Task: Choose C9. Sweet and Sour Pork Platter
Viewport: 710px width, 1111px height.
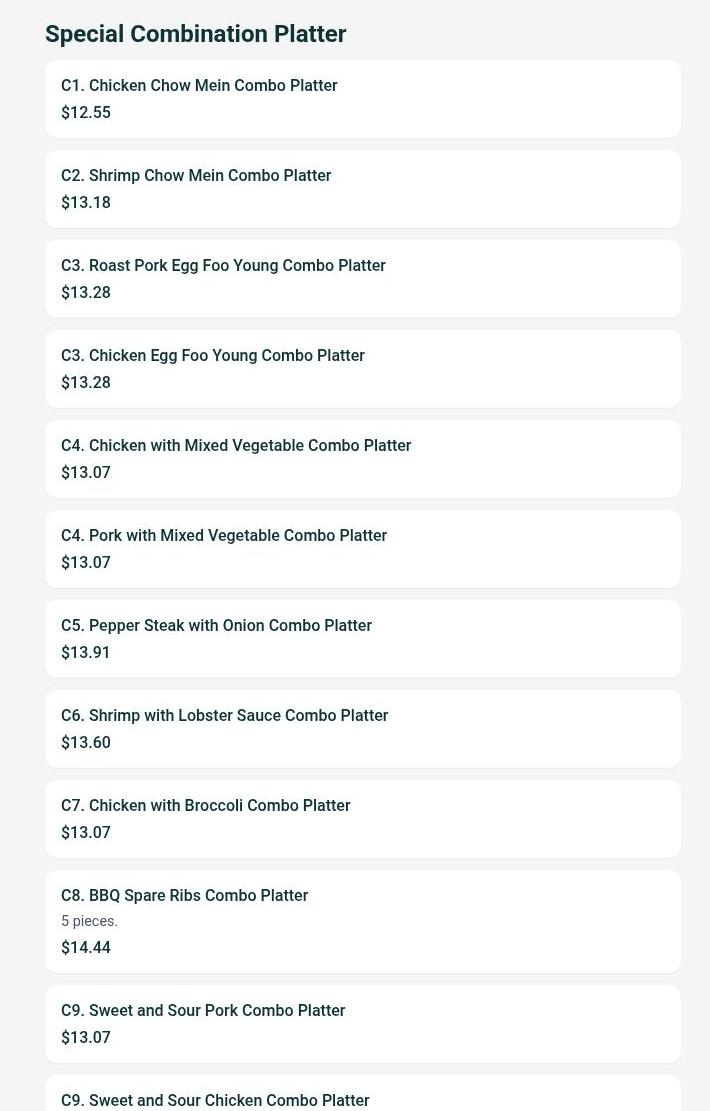Action: pos(362,1024)
